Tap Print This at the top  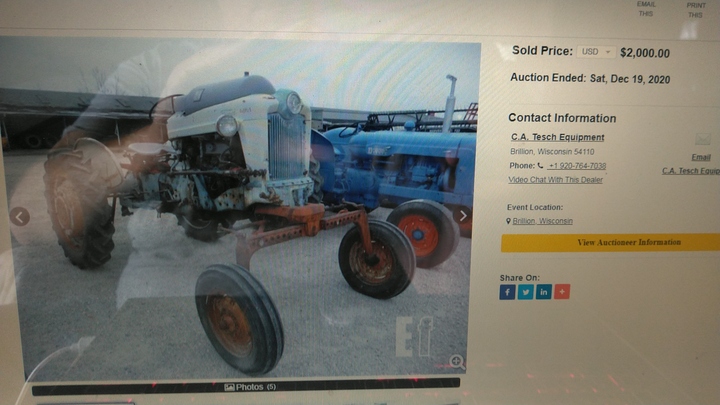click(x=696, y=10)
